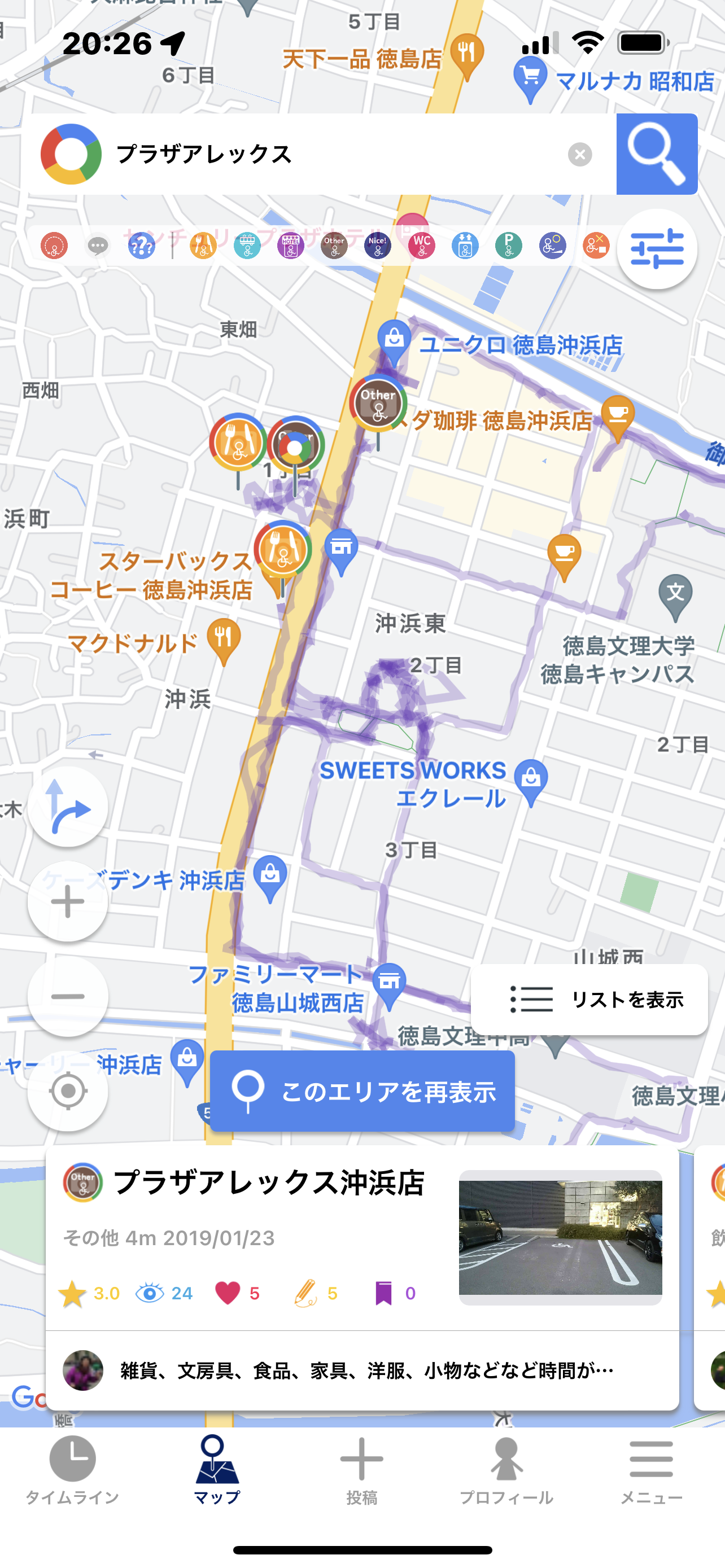Tap このエリアを再表示 to refresh area
Image resolution: width=725 pixels, height=1568 pixels.
pos(362,1092)
